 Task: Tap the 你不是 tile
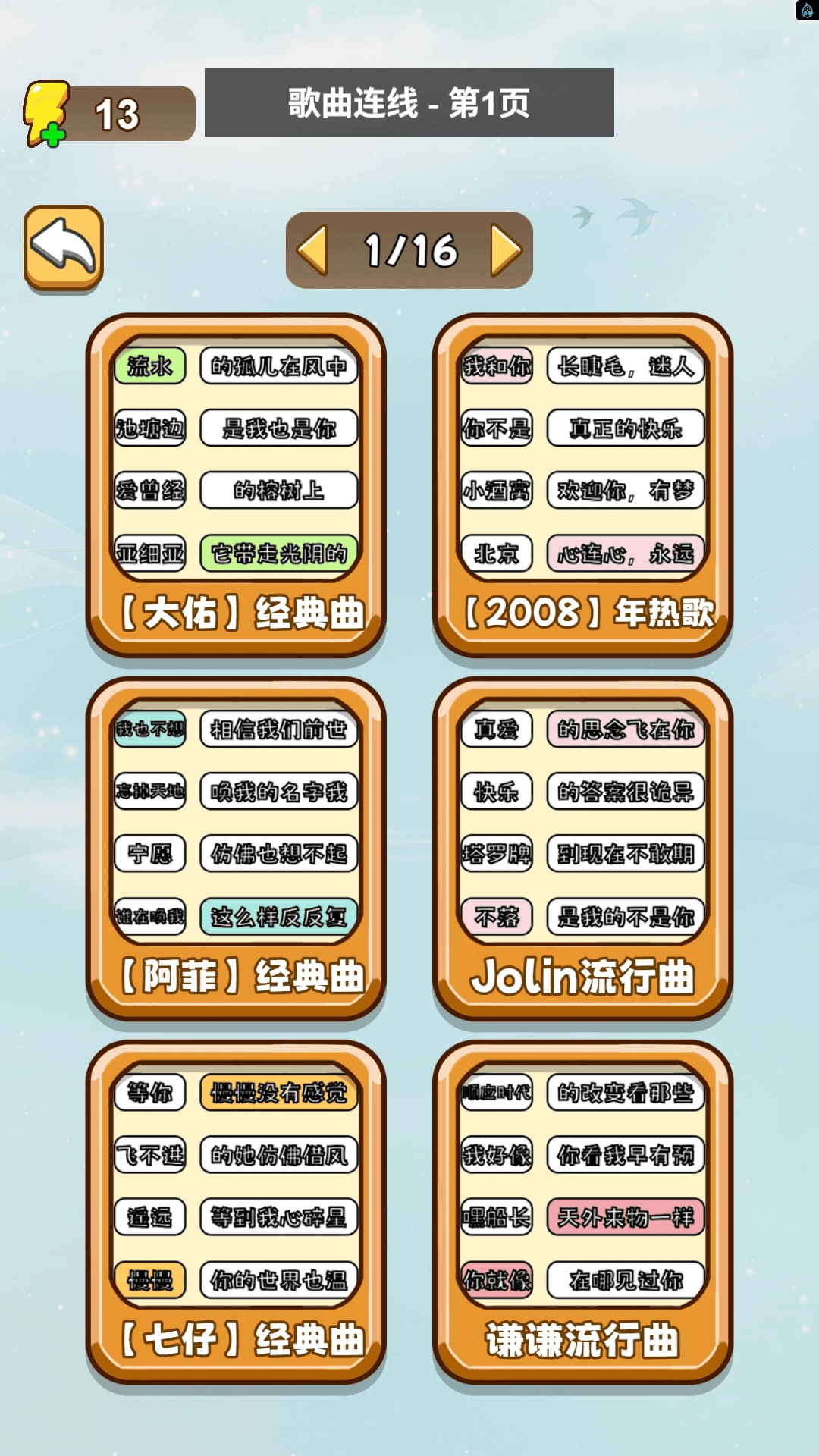(497, 430)
